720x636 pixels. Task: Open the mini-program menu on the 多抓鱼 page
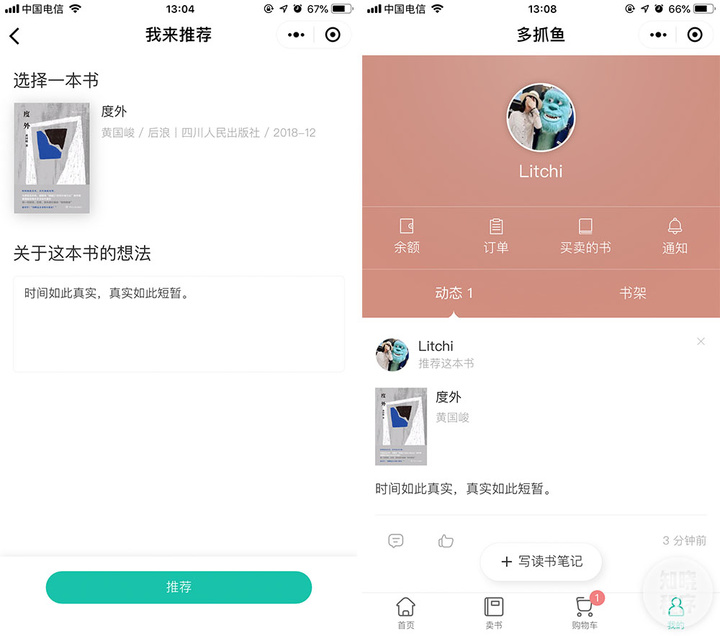tap(657, 35)
